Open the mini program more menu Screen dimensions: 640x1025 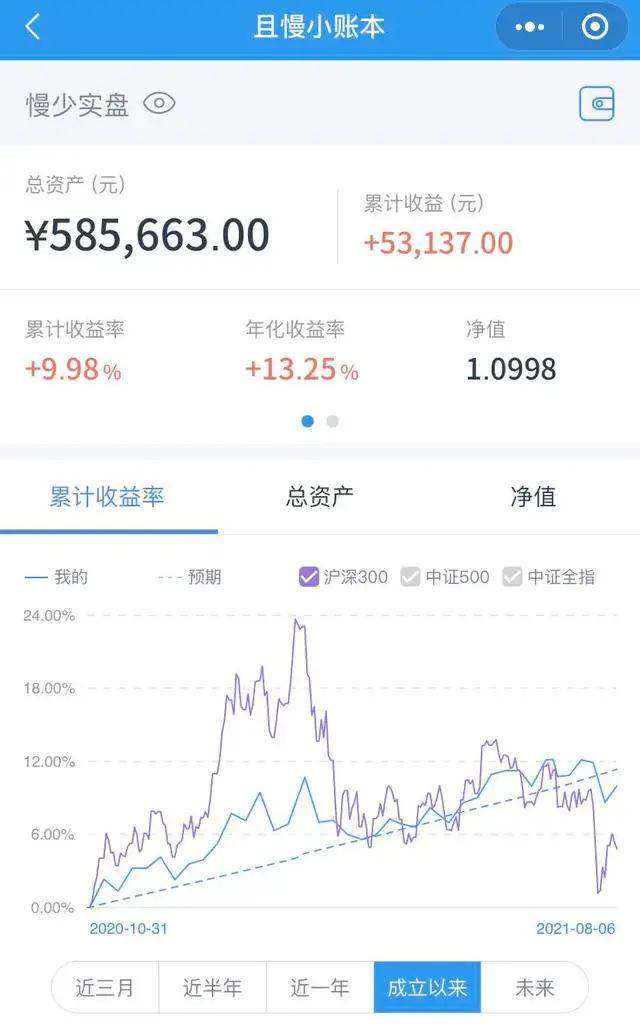pyautogui.click(x=529, y=27)
